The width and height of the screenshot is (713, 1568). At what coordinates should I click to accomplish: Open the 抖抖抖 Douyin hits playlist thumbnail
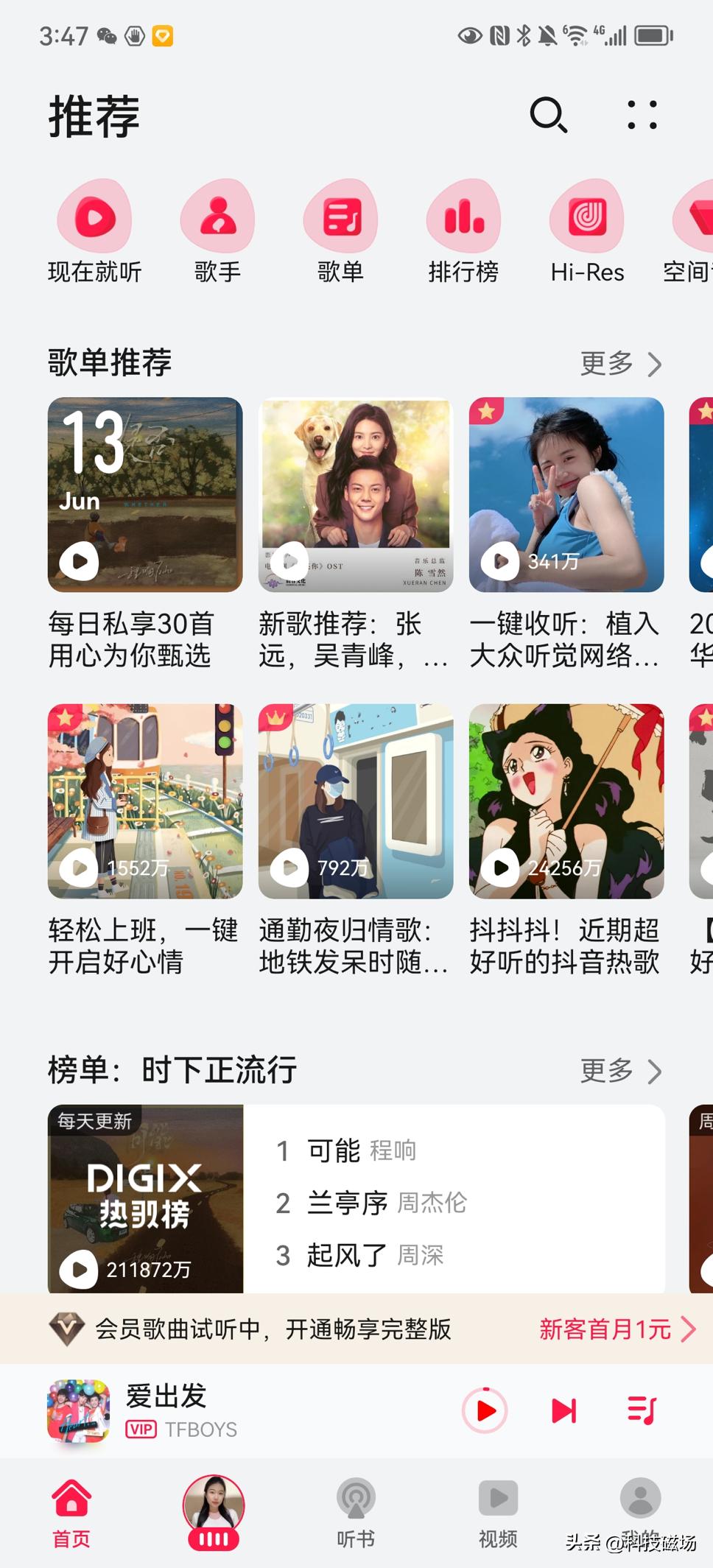pos(566,801)
